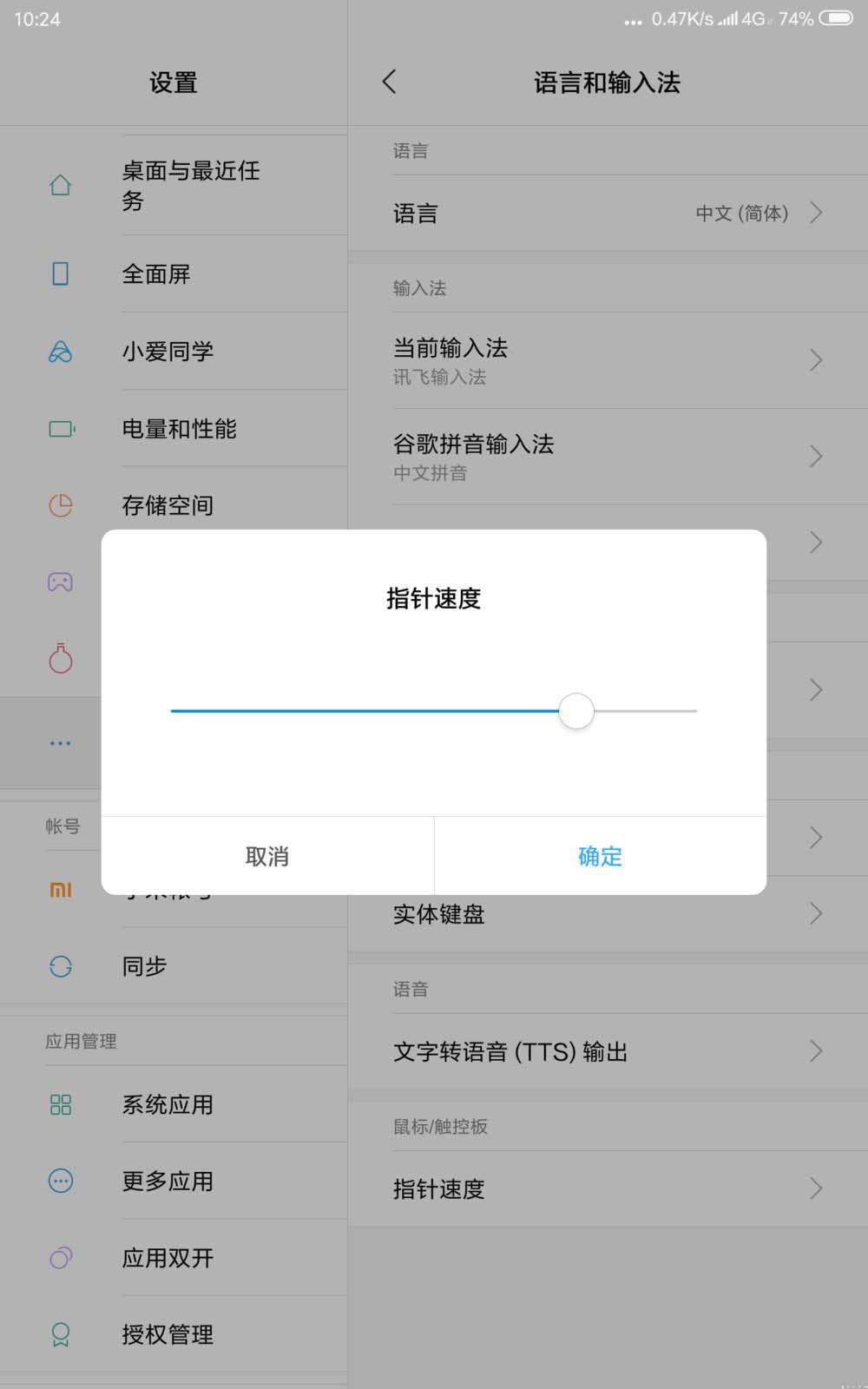The width and height of the screenshot is (868, 1389).
Task: Expand the 语言 chevron showing 中文(简体)
Action: pos(814,213)
